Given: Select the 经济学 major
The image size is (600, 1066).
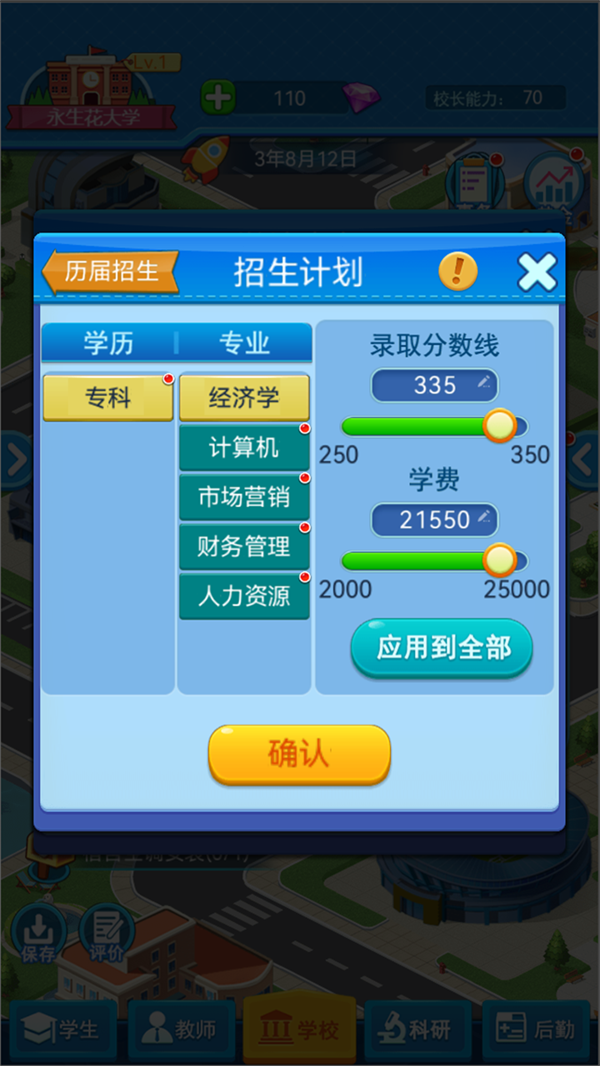Looking at the screenshot, I should 244,398.
